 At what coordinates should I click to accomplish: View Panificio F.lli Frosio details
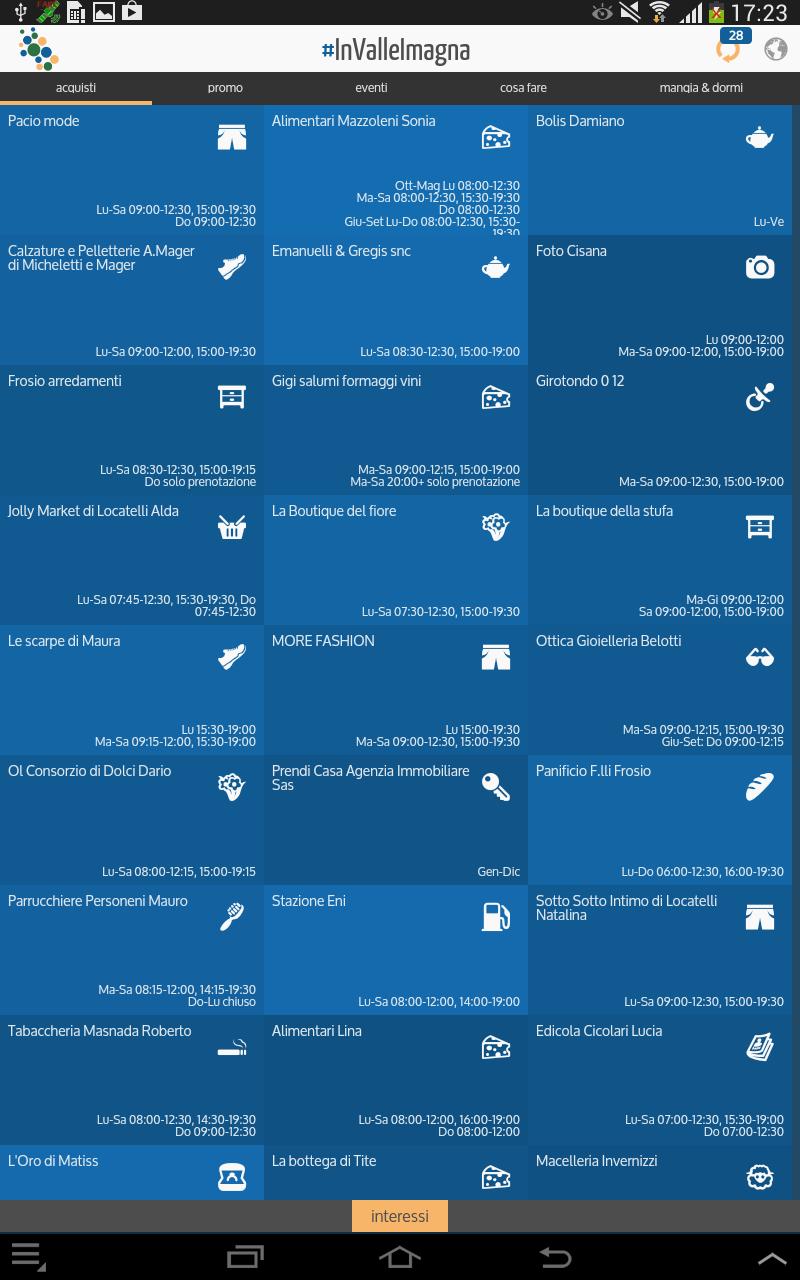coord(659,820)
